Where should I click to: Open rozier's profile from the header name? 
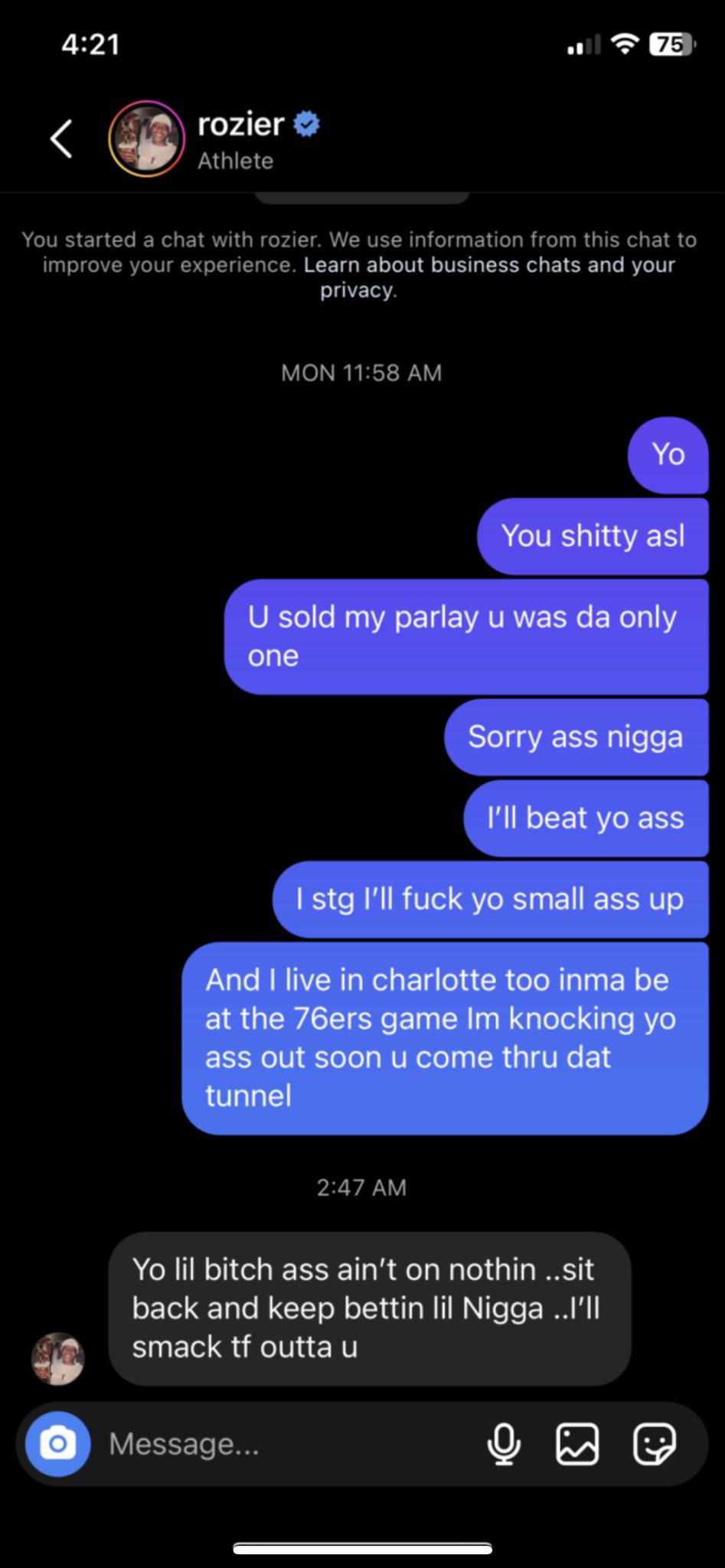pos(240,124)
